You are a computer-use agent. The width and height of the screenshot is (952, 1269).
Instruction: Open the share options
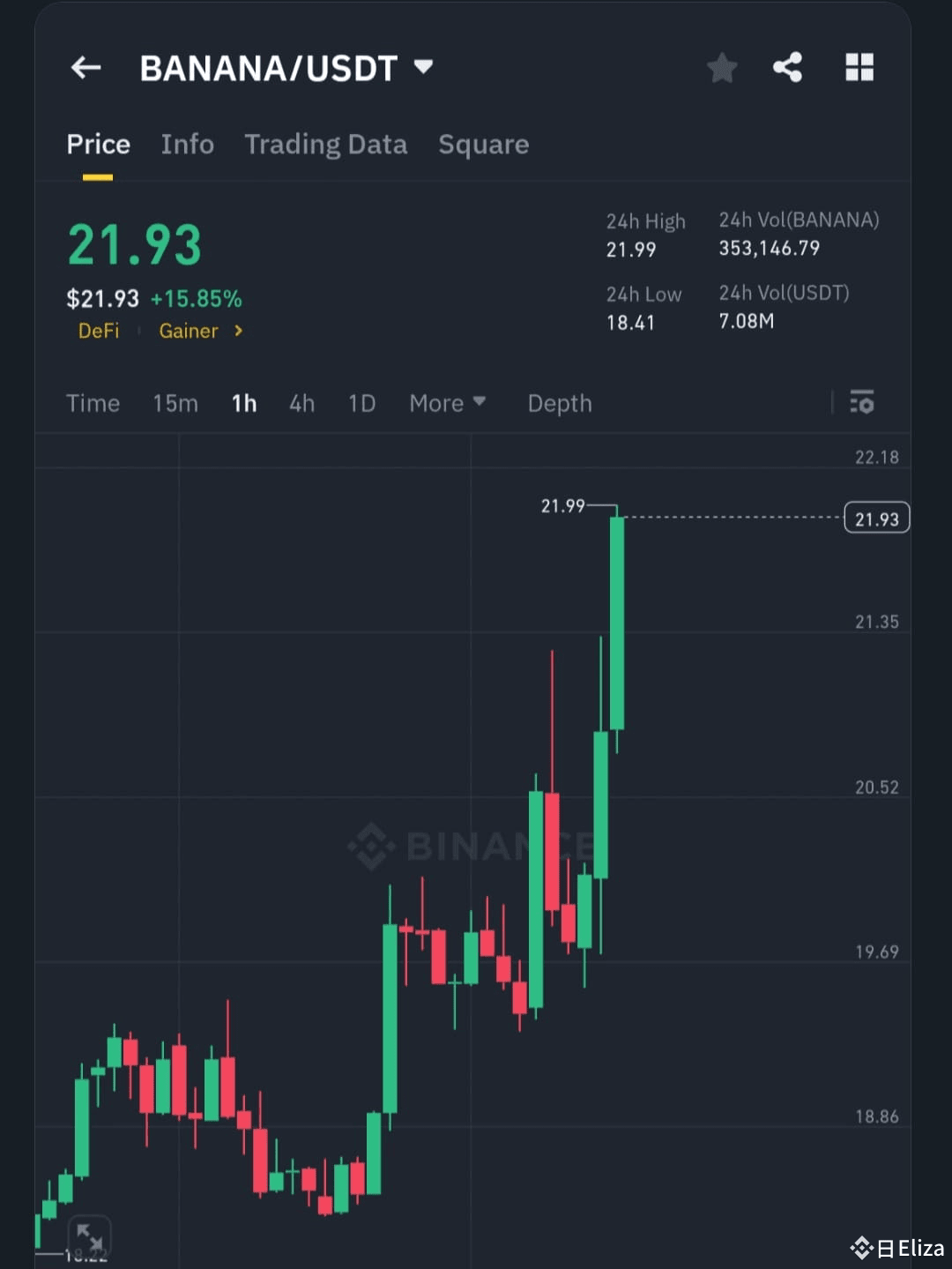(788, 67)
